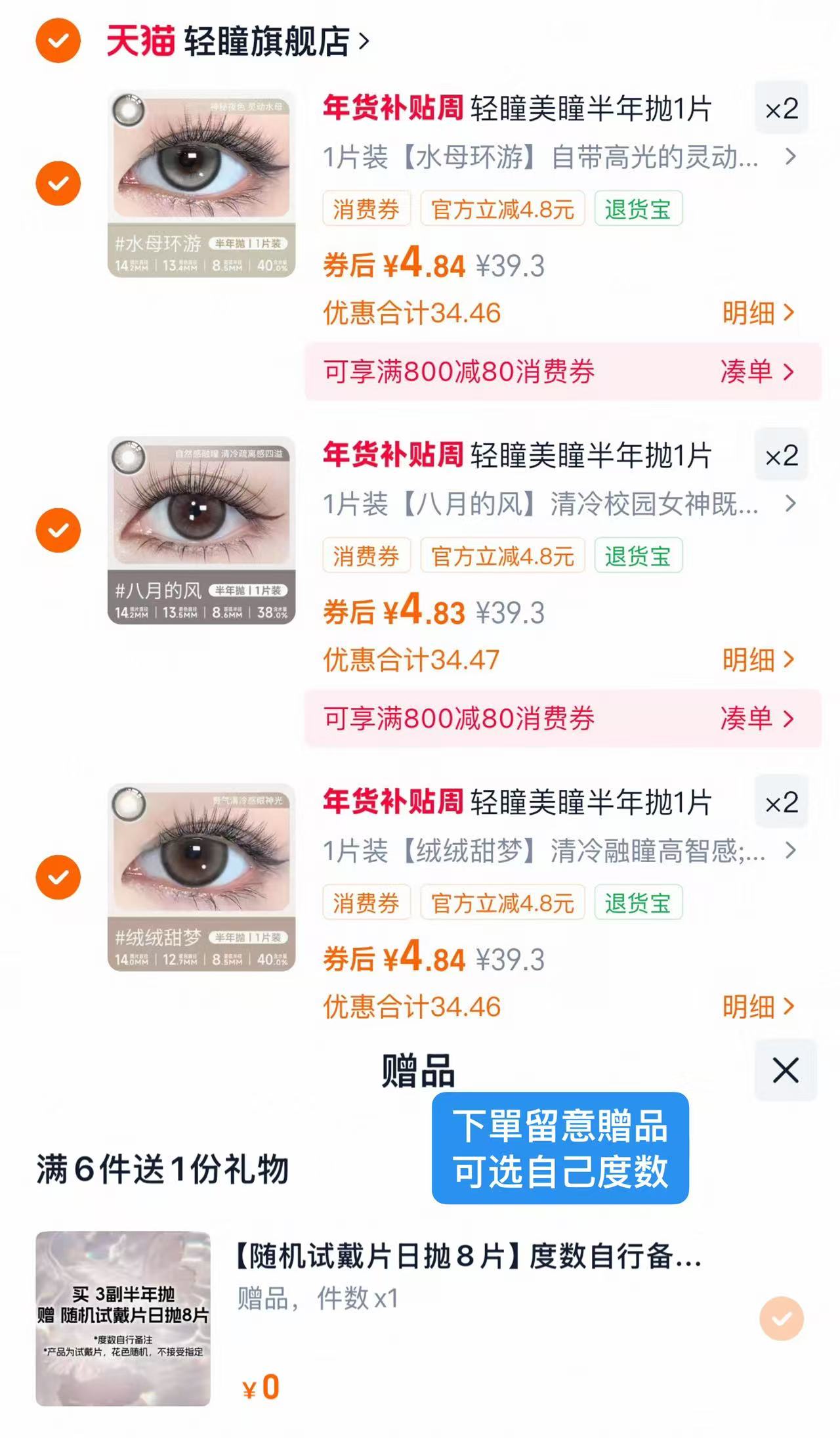Click the 消费券 tag on 绒绒甜梦 item

(366, 902)
